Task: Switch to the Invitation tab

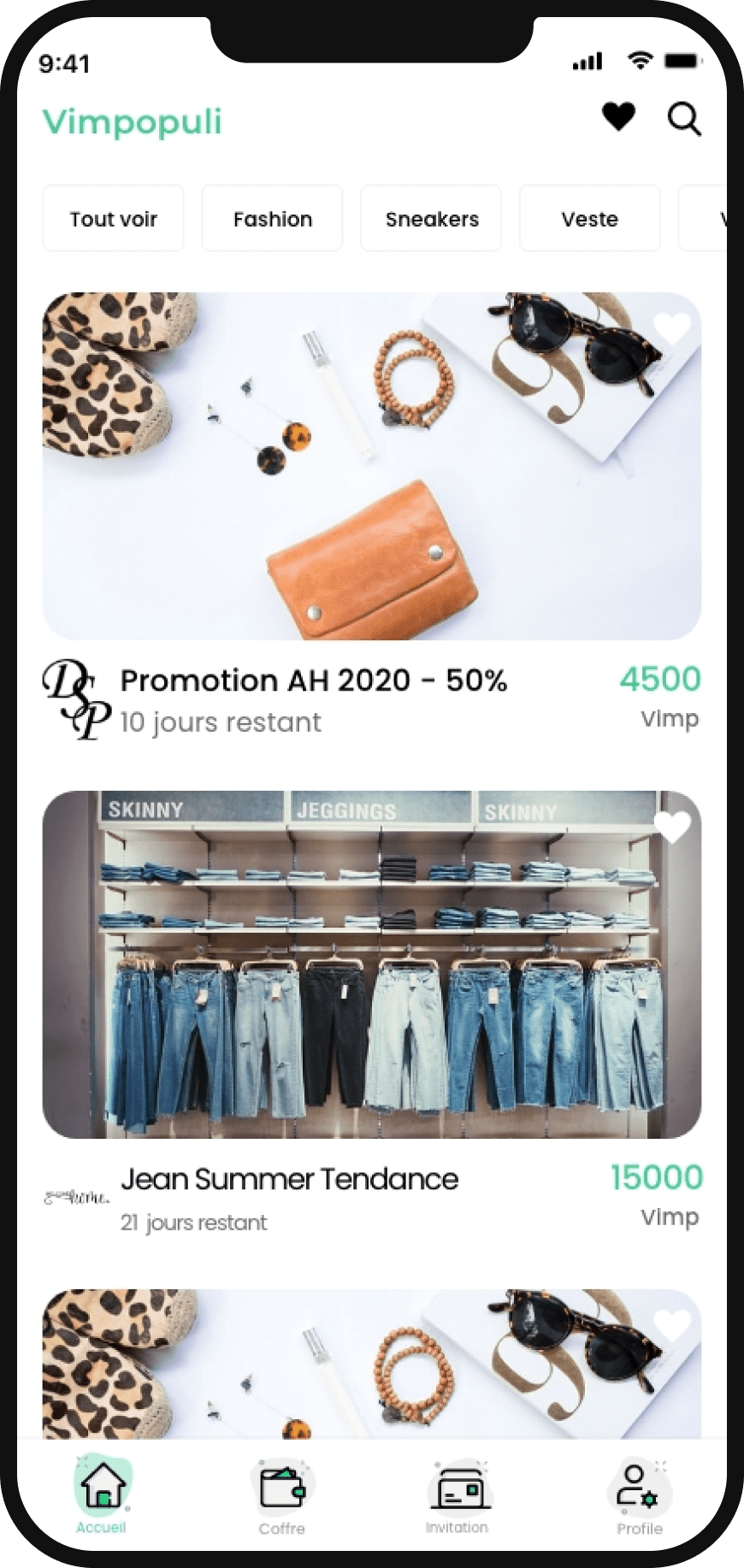Action: point(458,1495)
